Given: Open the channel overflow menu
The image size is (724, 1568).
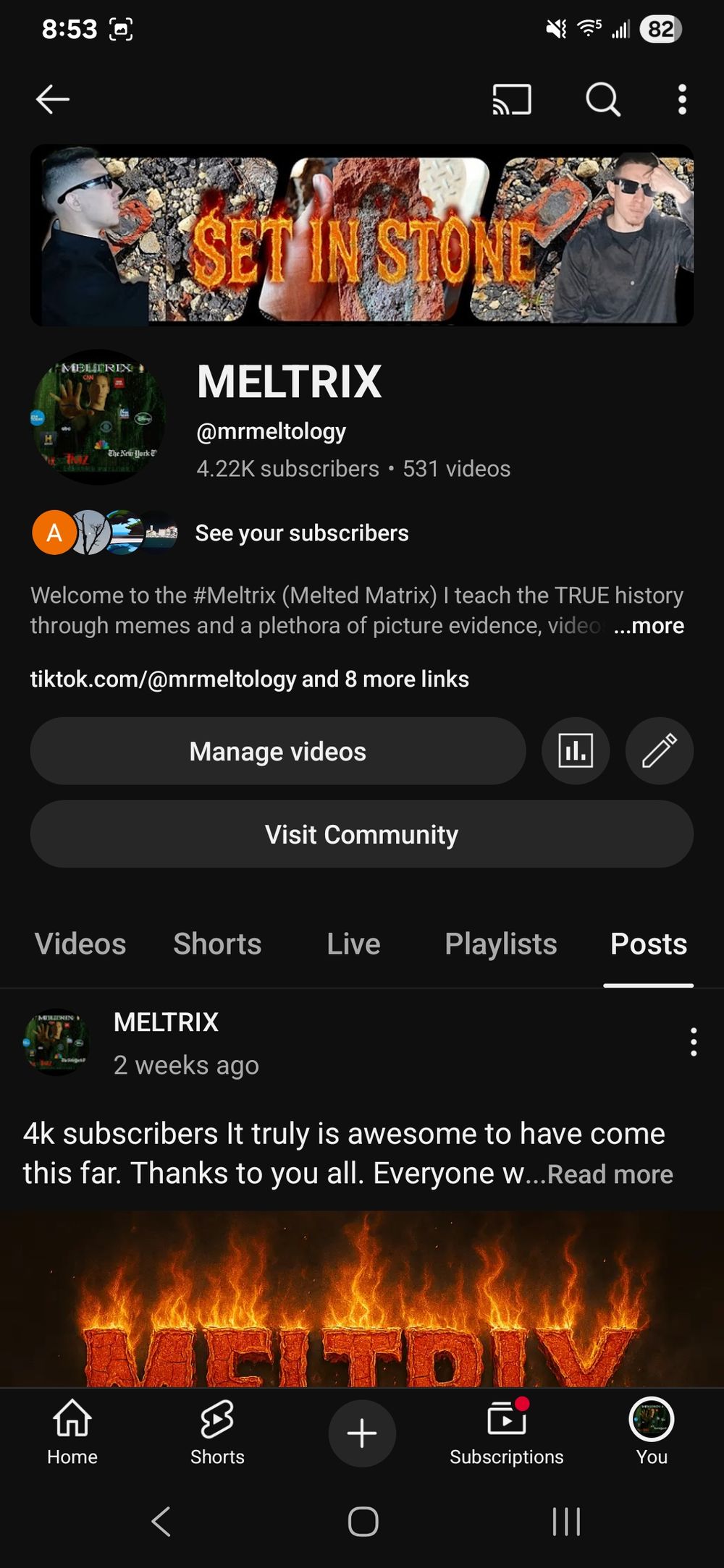Looking at the screenshot, I should (682, 99).
